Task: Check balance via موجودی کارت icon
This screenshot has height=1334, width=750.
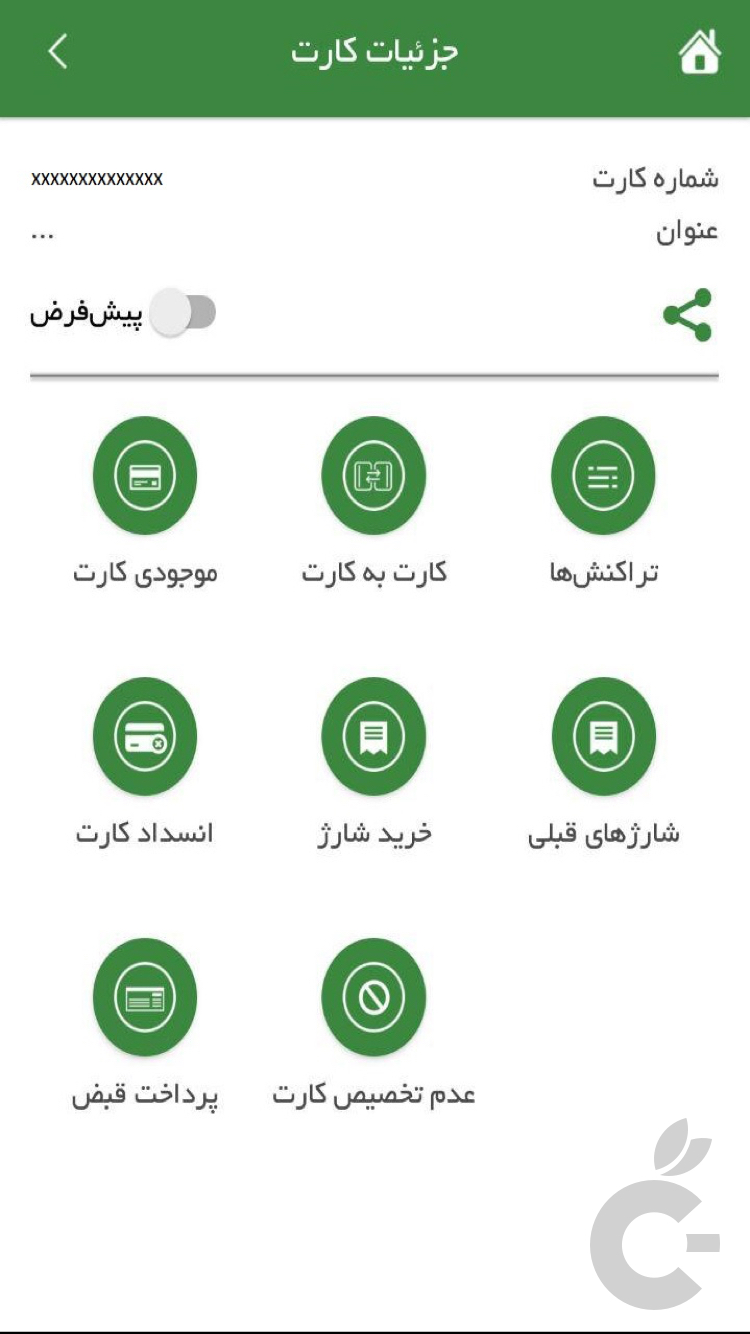Action: (145, 475)
